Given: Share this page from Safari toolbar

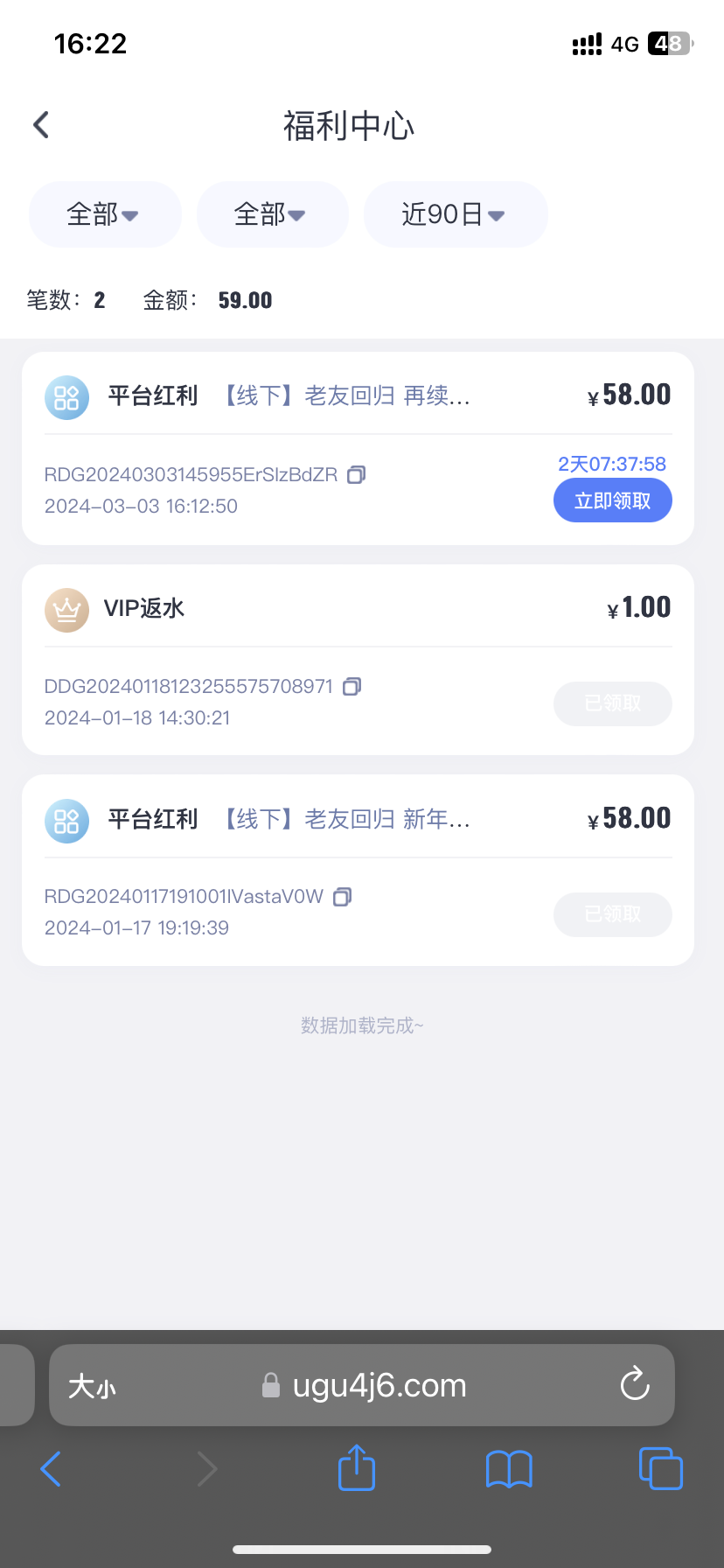Looking at the screenshot, I should (x=356, y=1468).
